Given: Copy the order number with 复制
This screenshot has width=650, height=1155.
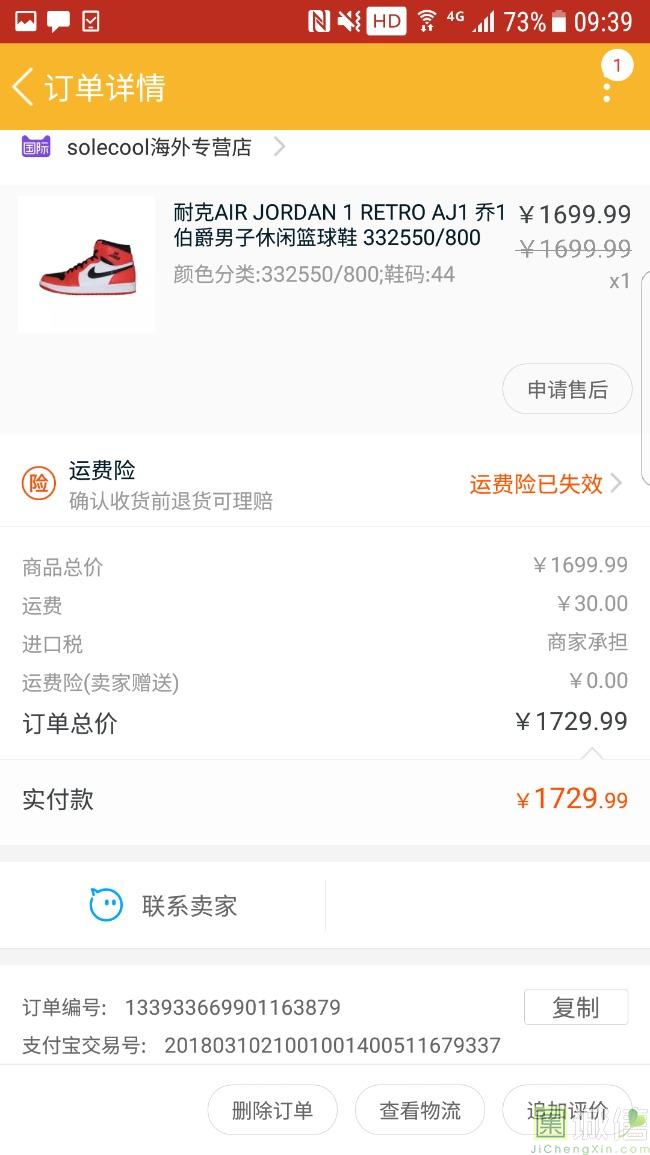Looking at the screenshot, I should pos(575,1008).
